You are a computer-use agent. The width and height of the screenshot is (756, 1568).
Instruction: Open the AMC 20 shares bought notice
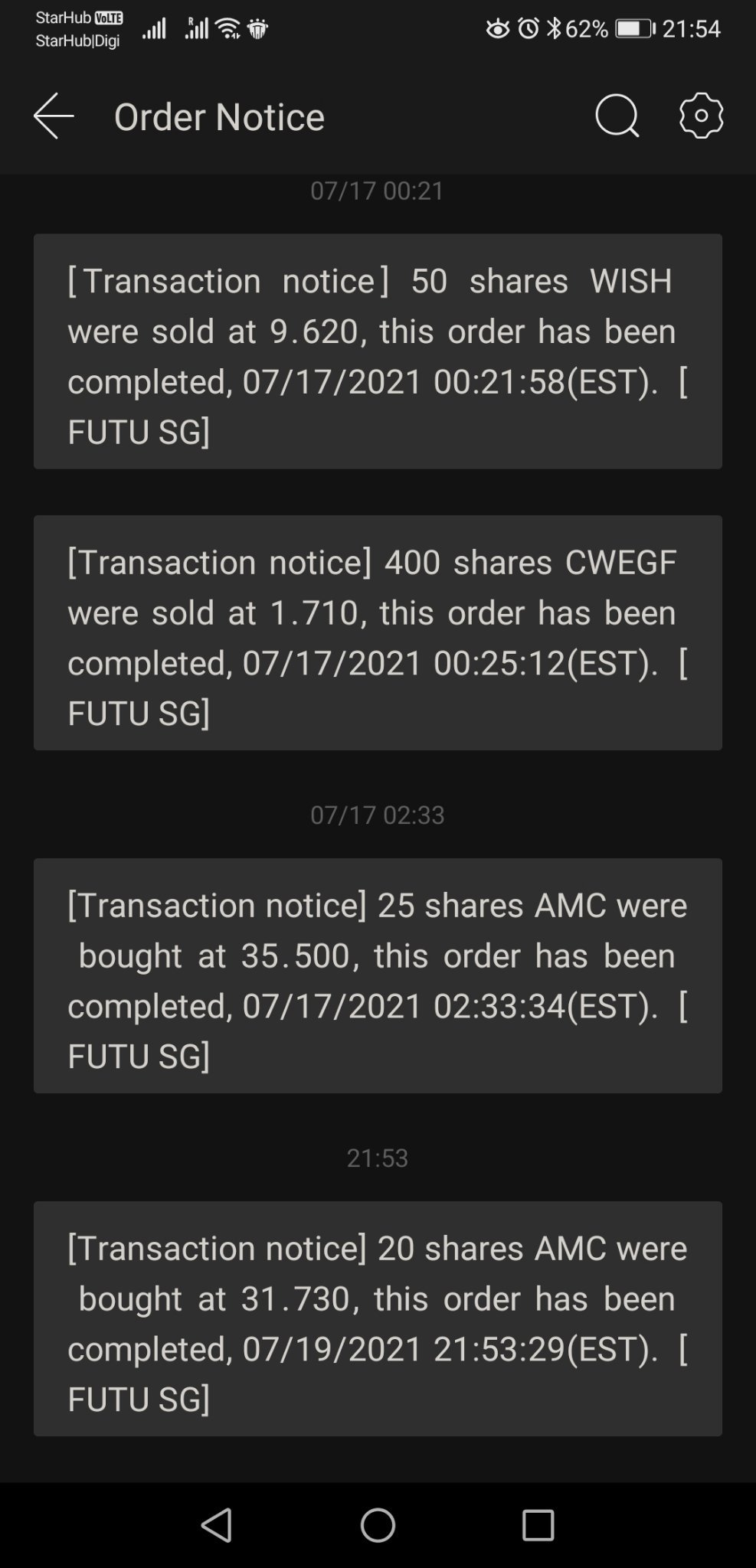[x=378, y=1318]
